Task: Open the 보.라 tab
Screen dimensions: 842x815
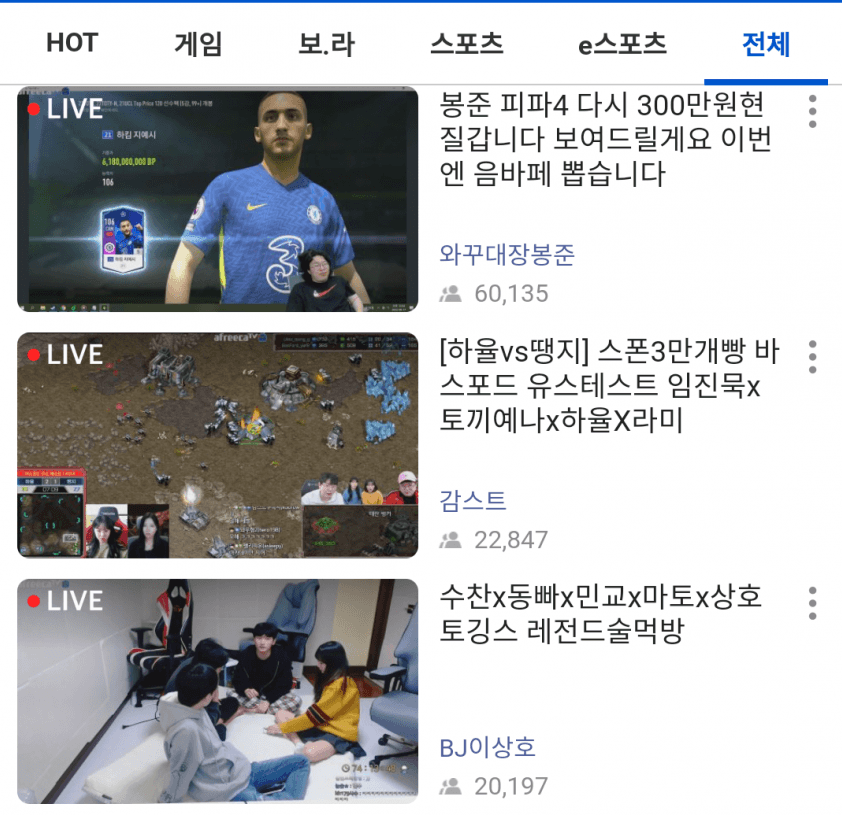Action: click(326, 44)
